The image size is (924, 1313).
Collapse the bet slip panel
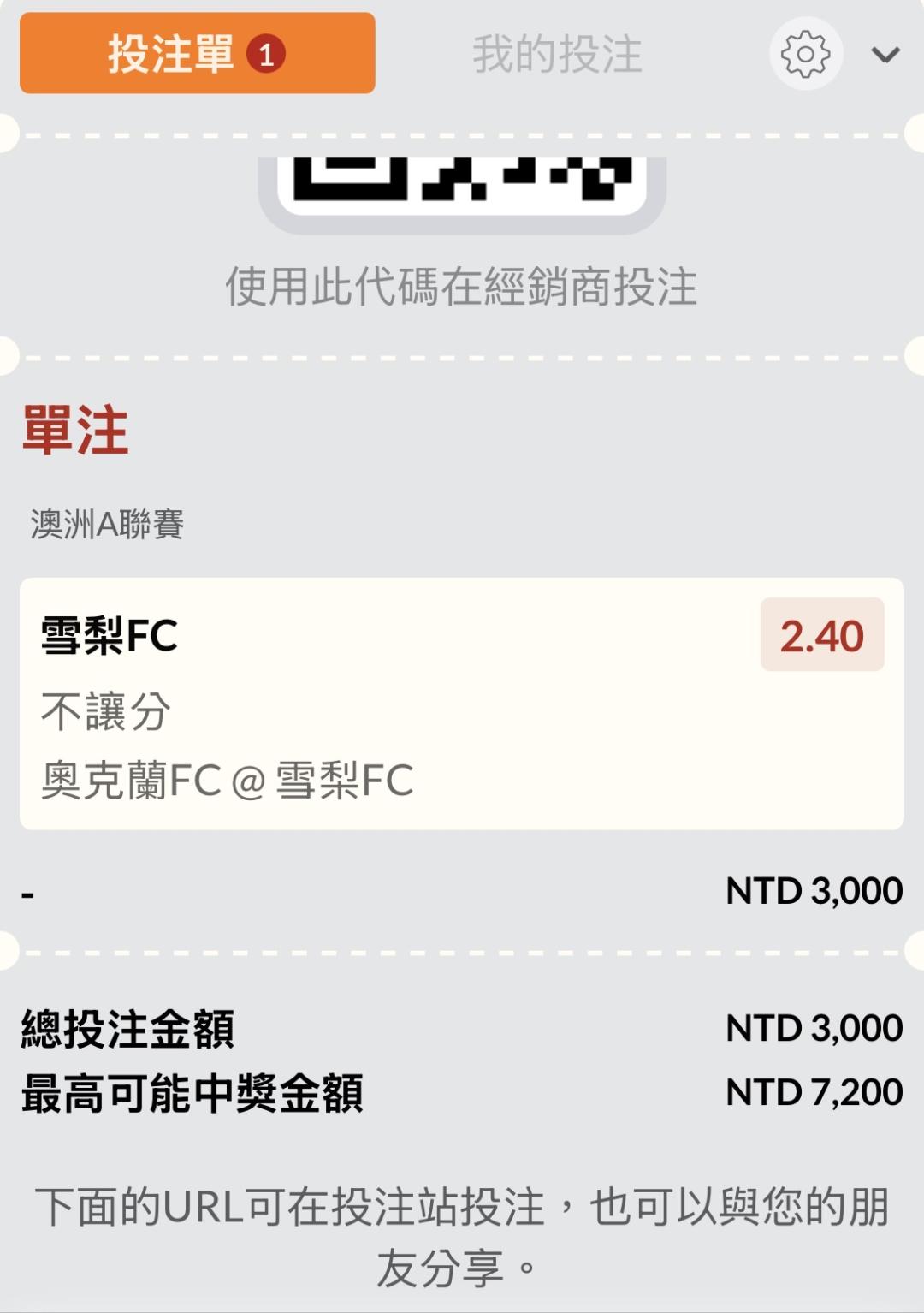tap(885, 55)
